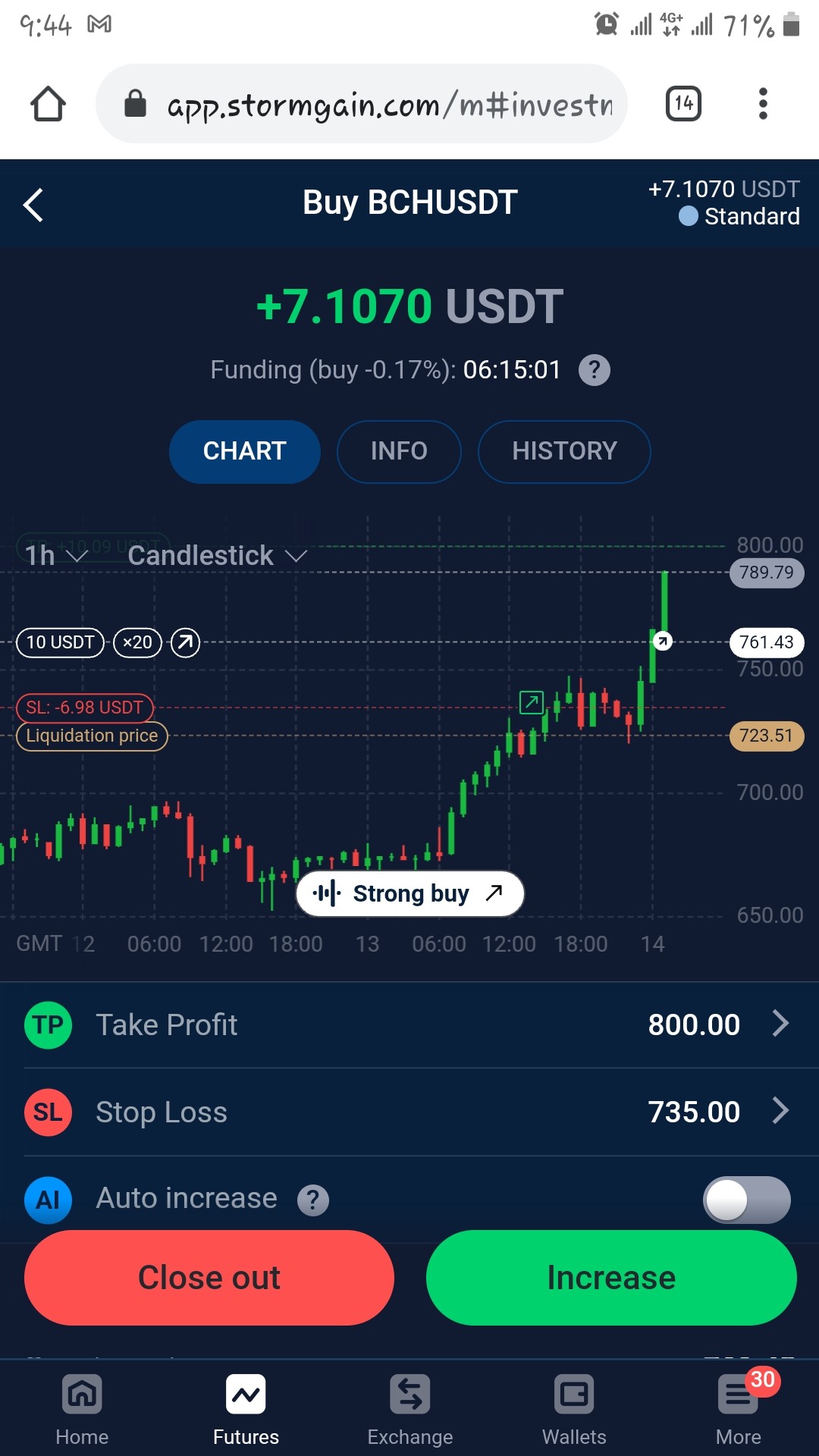This screenshot has height=1456, width=819.
Task: Edit Take Profit value 800.00
Action: 409,1025
